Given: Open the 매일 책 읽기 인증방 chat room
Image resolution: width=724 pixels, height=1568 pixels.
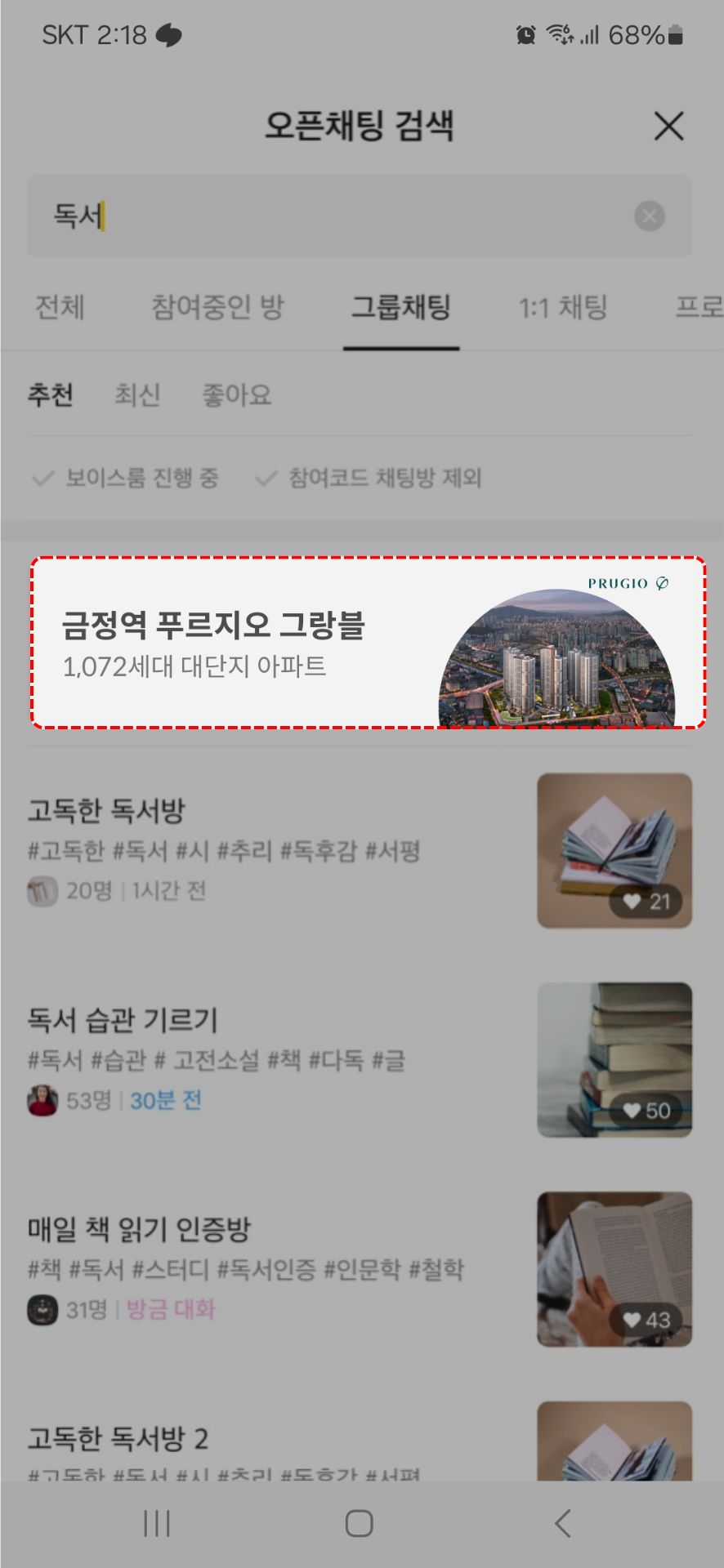Looking at the screenshot, I should (x=278, y=1268).
